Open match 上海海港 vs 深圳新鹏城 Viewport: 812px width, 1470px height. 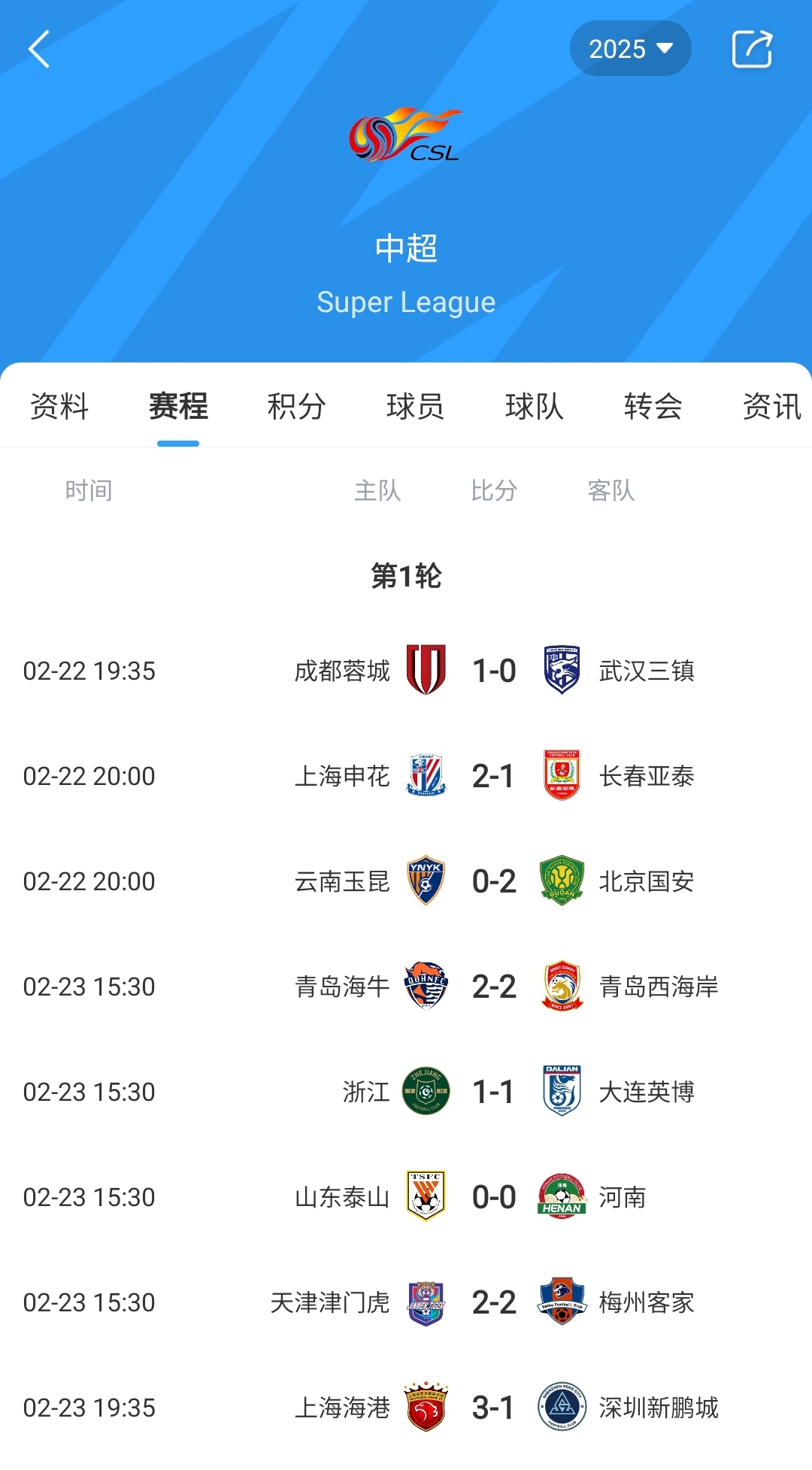pyautogui.click(x=493, y=1408)
